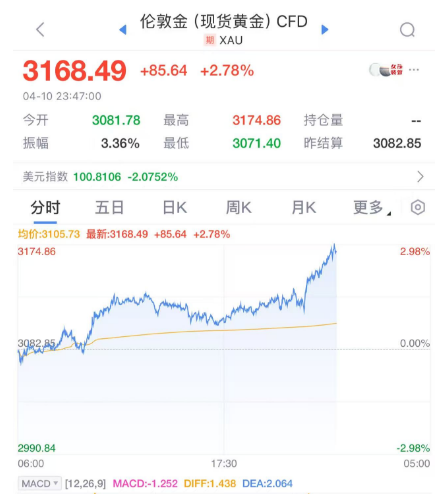Switch to the next instrument with right triangle
448x494 pixels.
click(325, 30)
